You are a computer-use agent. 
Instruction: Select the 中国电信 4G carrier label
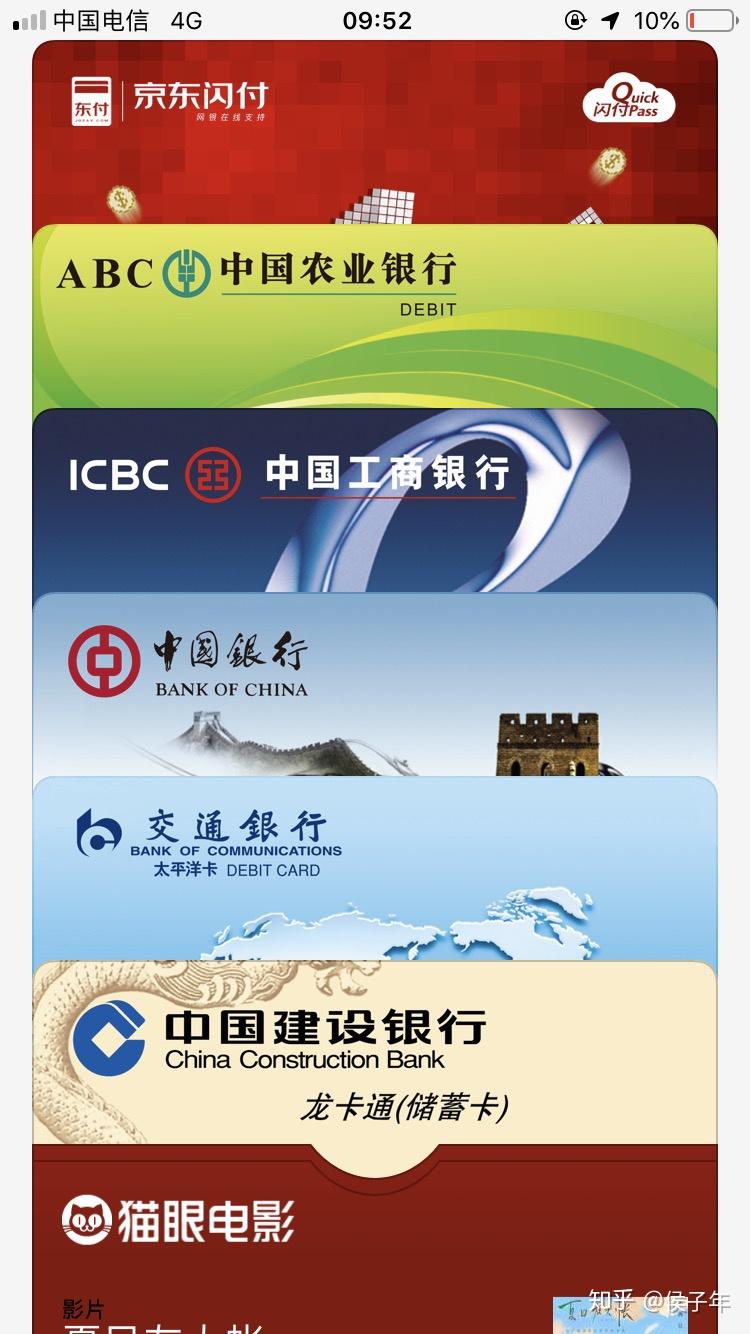coord(110,19)
